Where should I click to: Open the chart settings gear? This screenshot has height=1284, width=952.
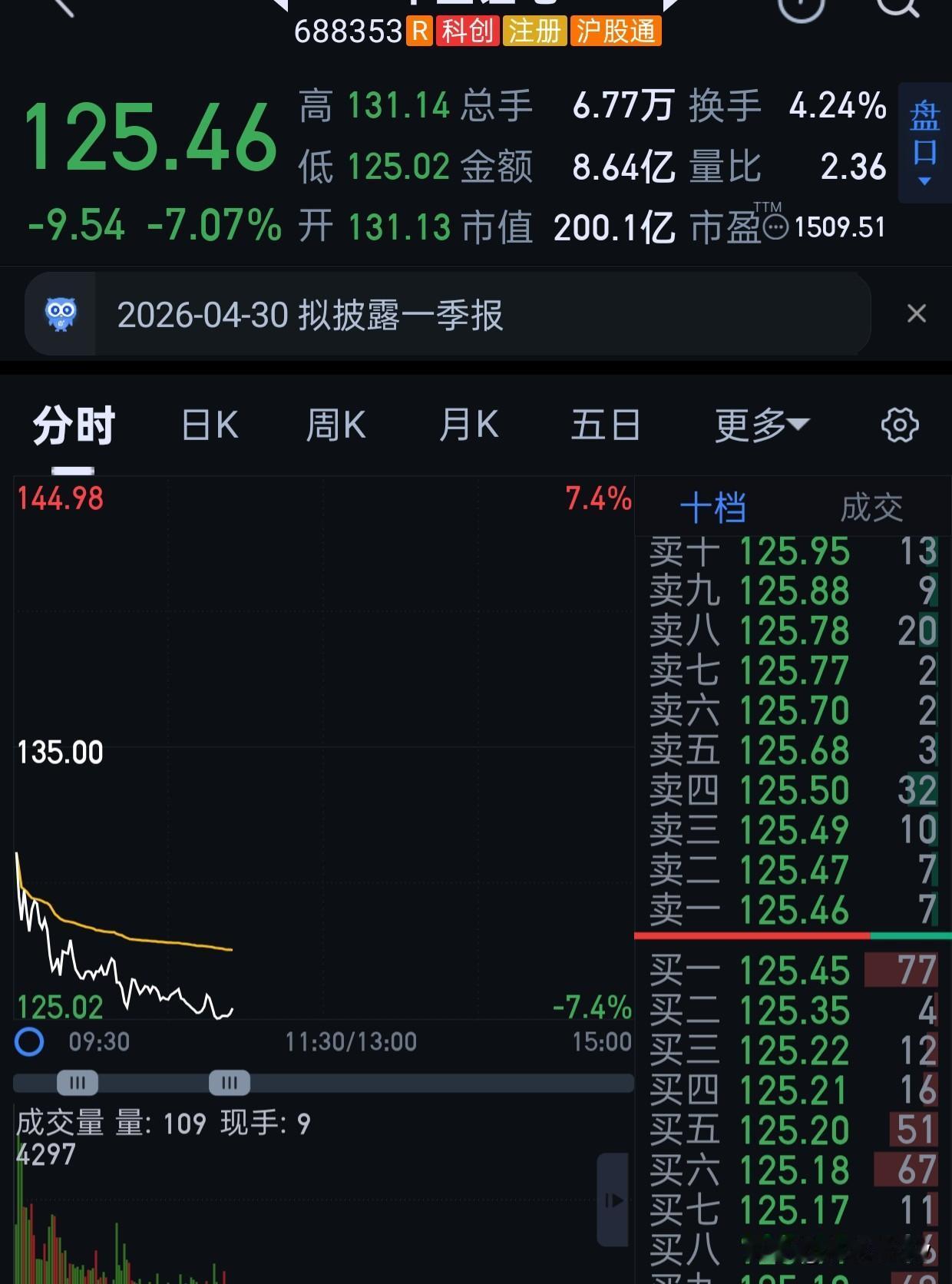pyautogui.click(x=900, y=425)
